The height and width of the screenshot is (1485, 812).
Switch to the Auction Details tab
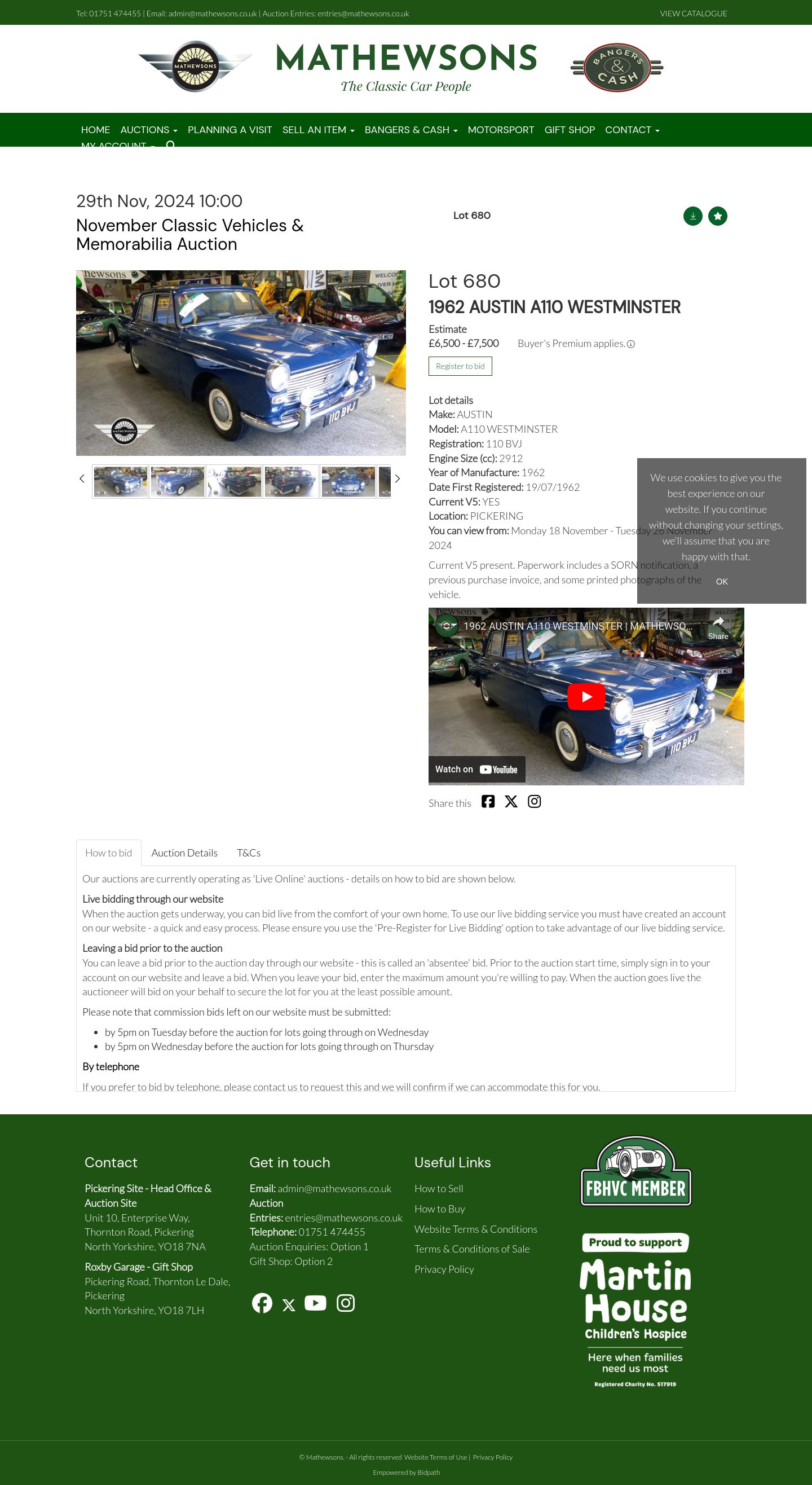184,853
